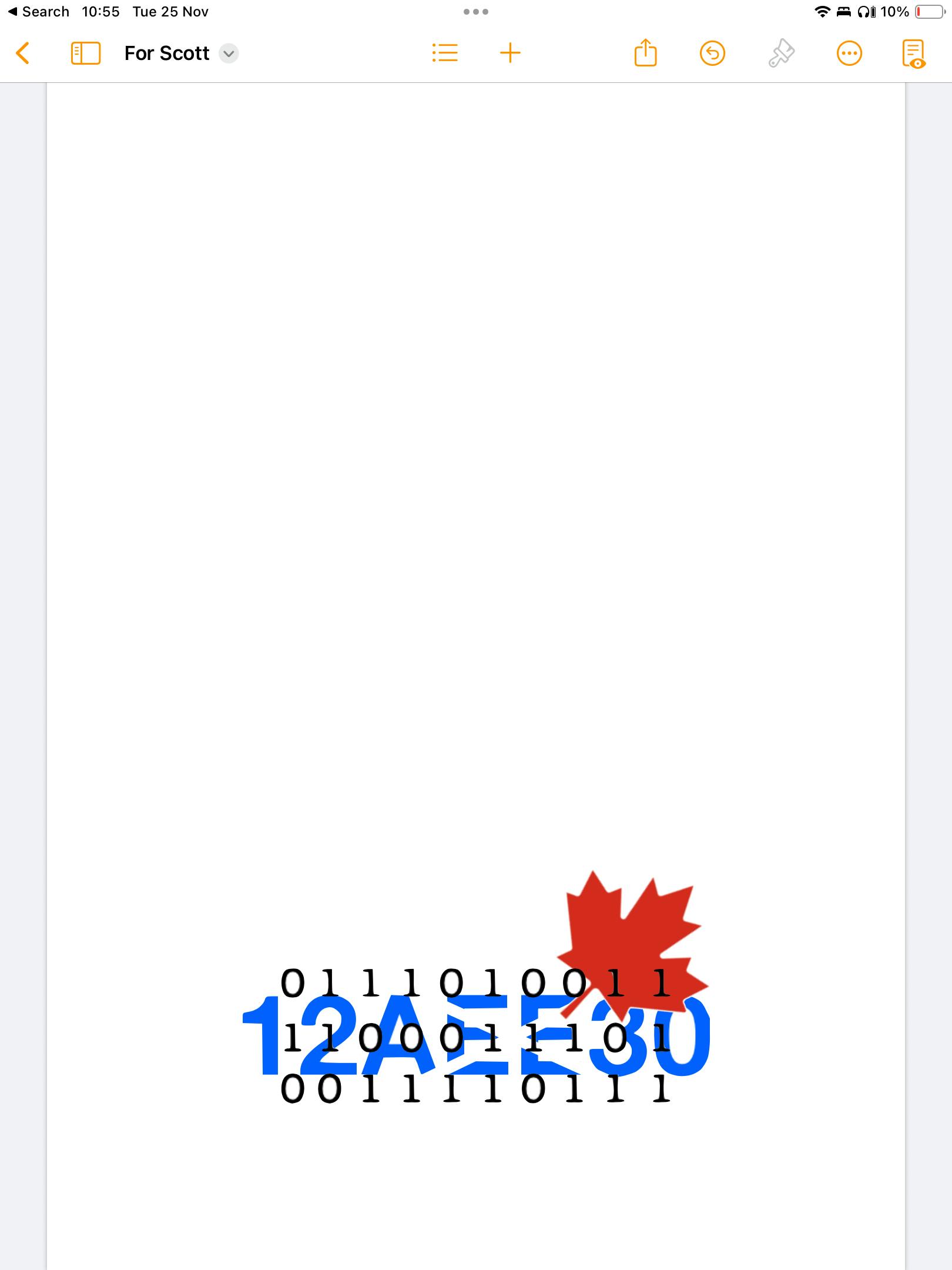
Task: Open the format paintbrush panel
Action: tap(781, 54)
